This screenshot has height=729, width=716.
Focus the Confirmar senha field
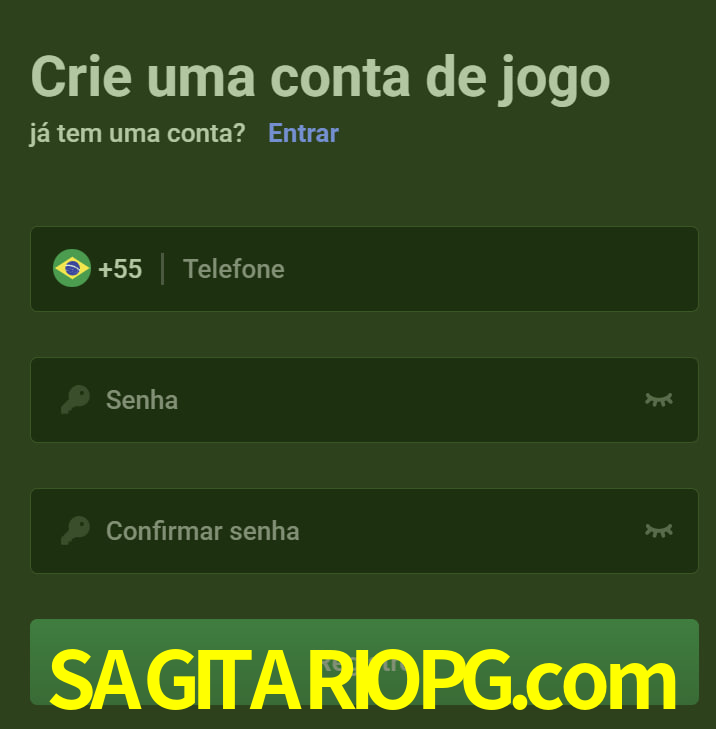click(x=360, y=531)
